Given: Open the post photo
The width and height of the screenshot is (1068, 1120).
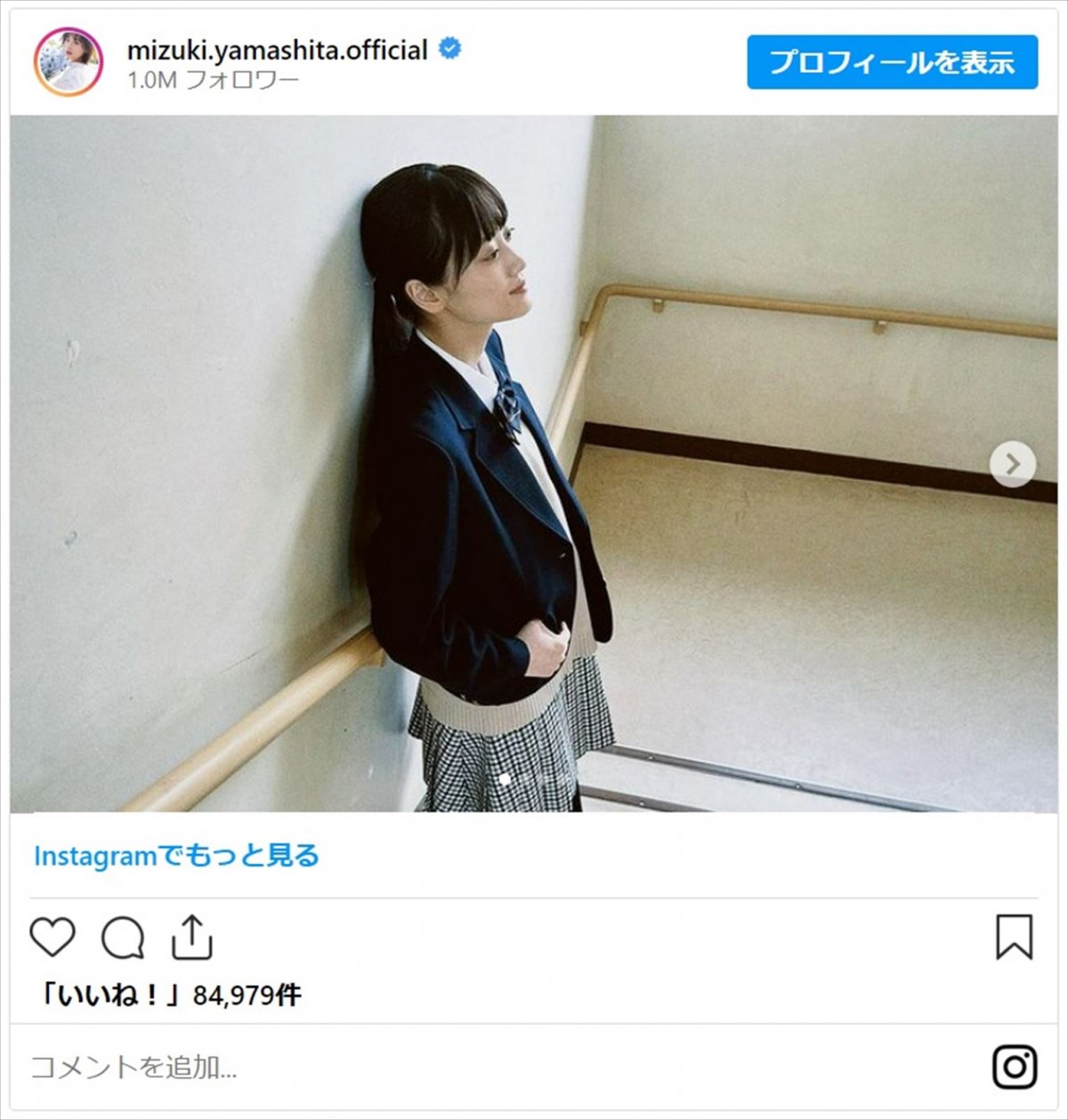Looking at the screenshot, I should (534, 463).
